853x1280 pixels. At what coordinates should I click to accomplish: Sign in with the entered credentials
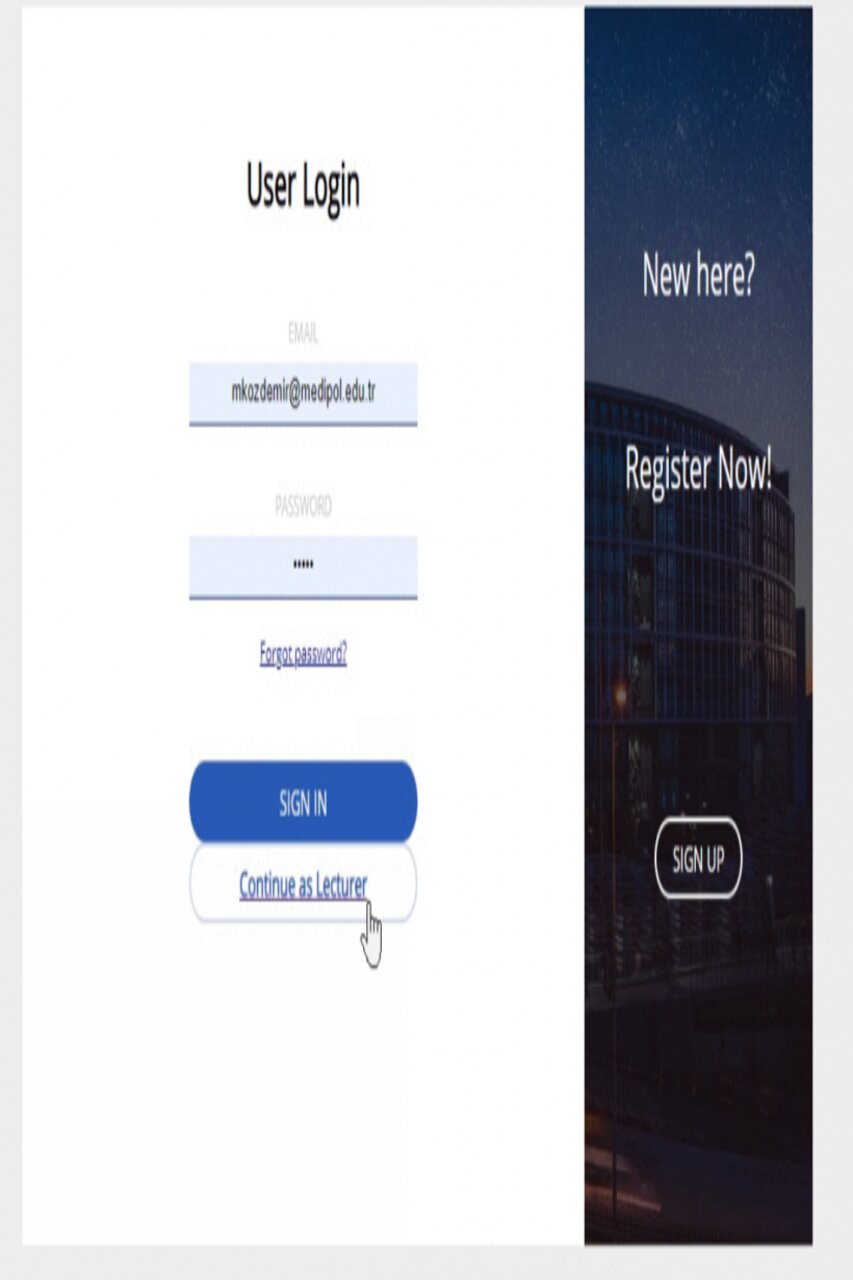[303, 803]
